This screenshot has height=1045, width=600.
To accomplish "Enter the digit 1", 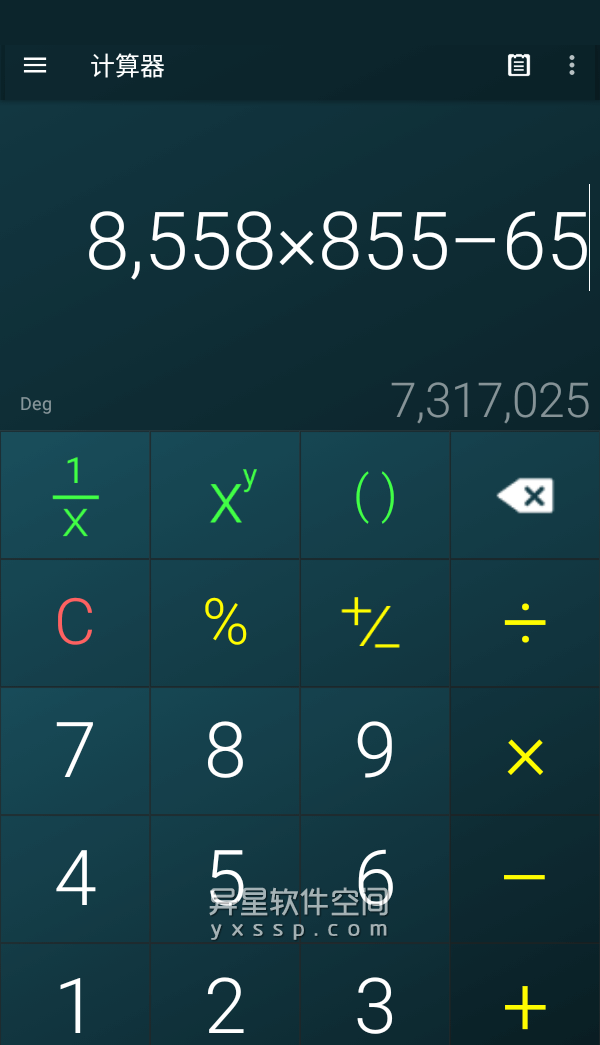I will 75,998.
